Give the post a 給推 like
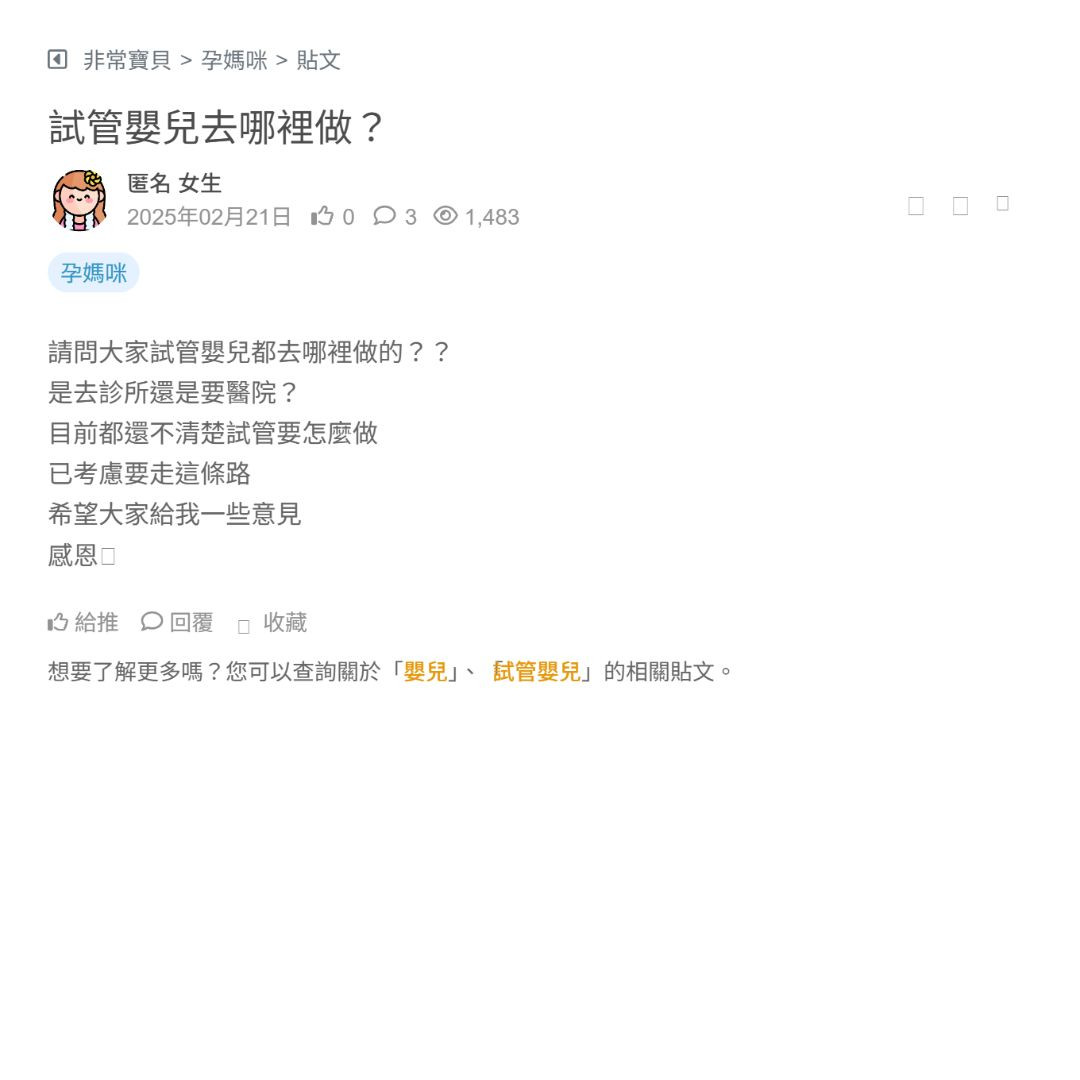Screen dimensions: 1080x1080 (83, 622)
